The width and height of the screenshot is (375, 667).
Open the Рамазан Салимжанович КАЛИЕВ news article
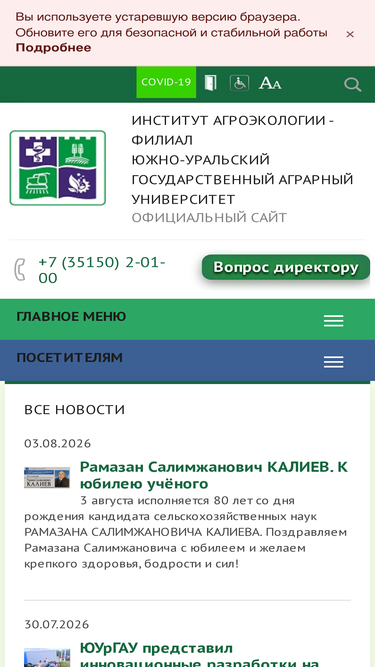pyautogui.click(x=214, y=475)
